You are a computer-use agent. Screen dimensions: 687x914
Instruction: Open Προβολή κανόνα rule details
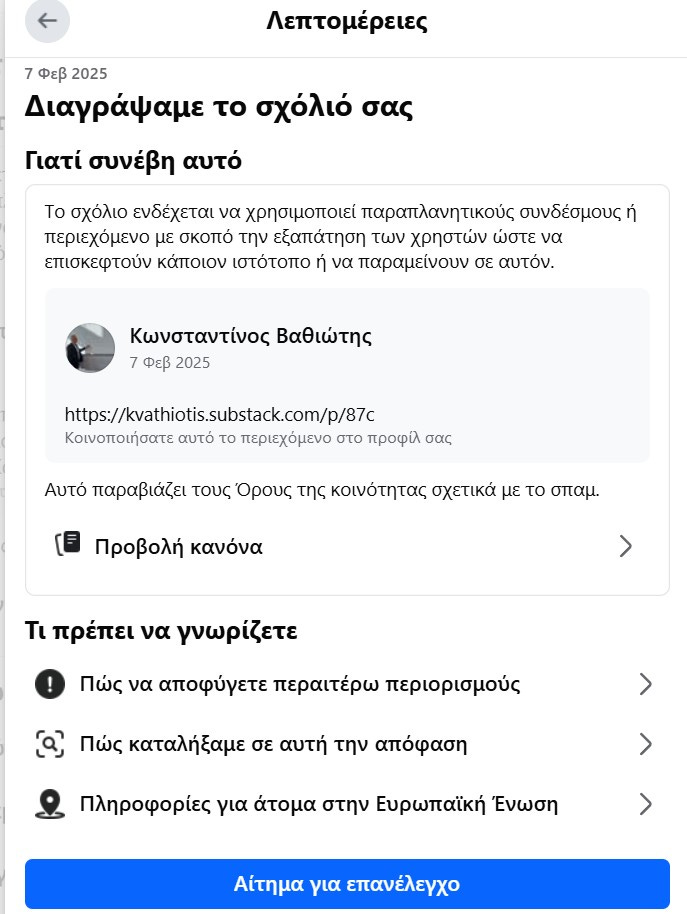coord(347,546)
